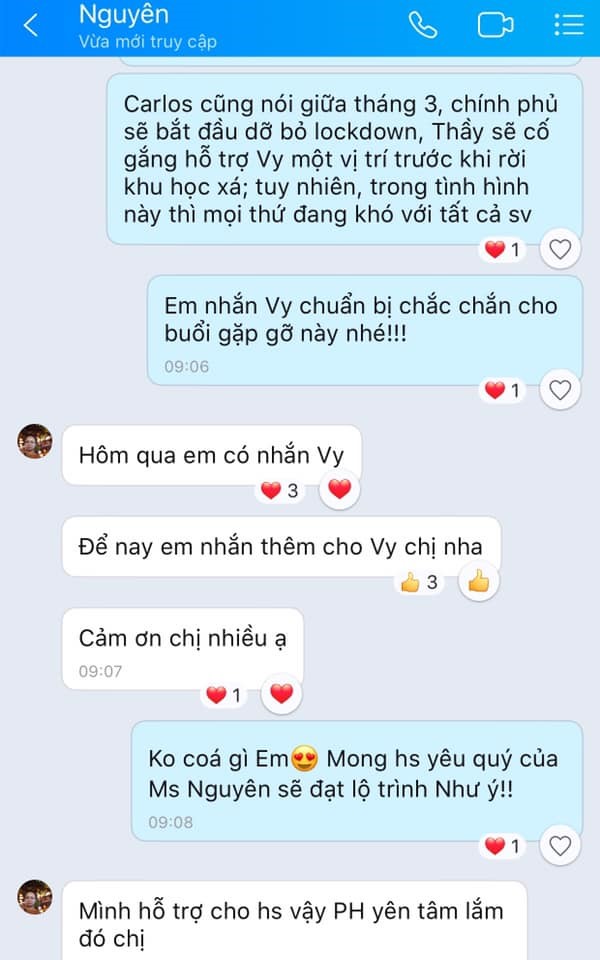
Task: Like the message 'Em nhắn Vy chuẩn bị'
Action: 561,390
